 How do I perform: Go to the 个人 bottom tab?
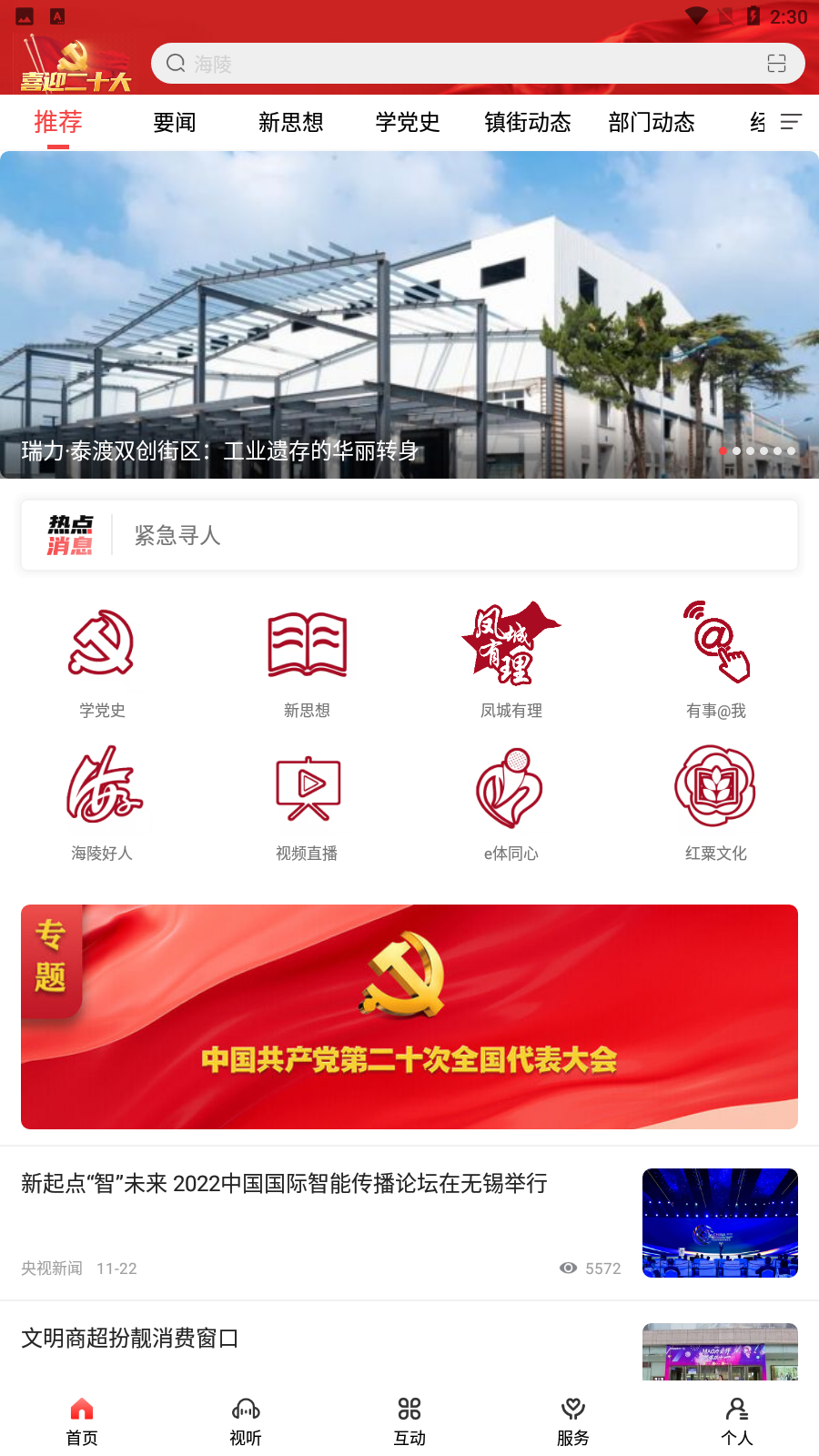pyautogui.click(x=737, y=1421)
